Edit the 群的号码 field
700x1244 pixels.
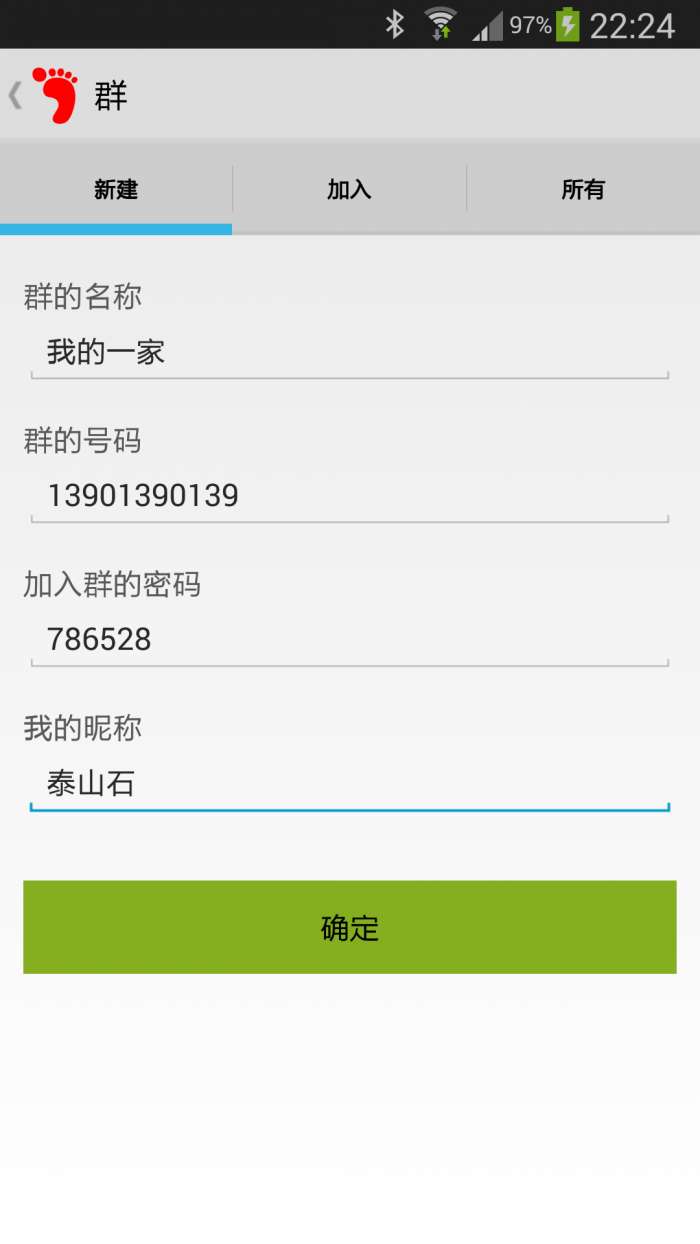(x=349, y=496)
